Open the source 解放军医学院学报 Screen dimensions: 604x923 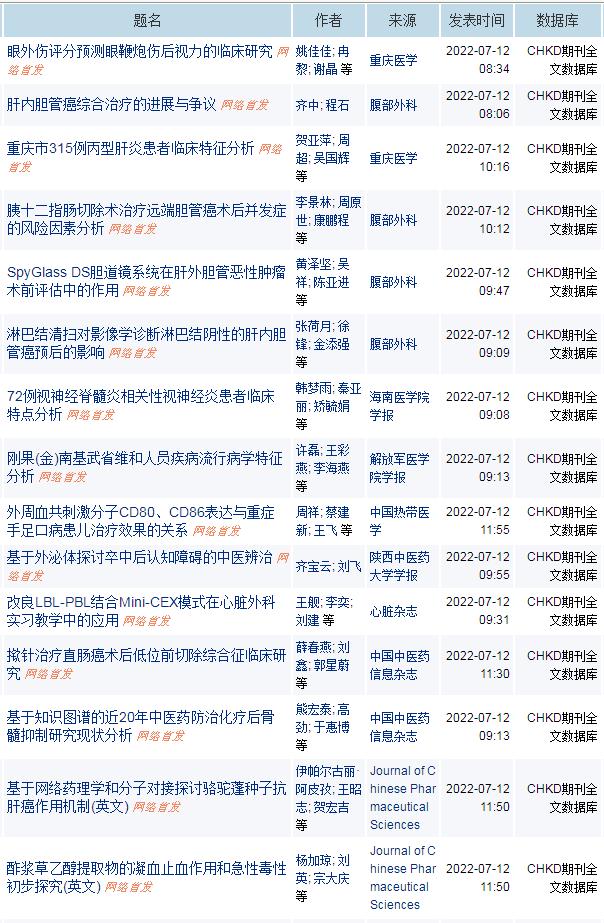pos(399,468)
